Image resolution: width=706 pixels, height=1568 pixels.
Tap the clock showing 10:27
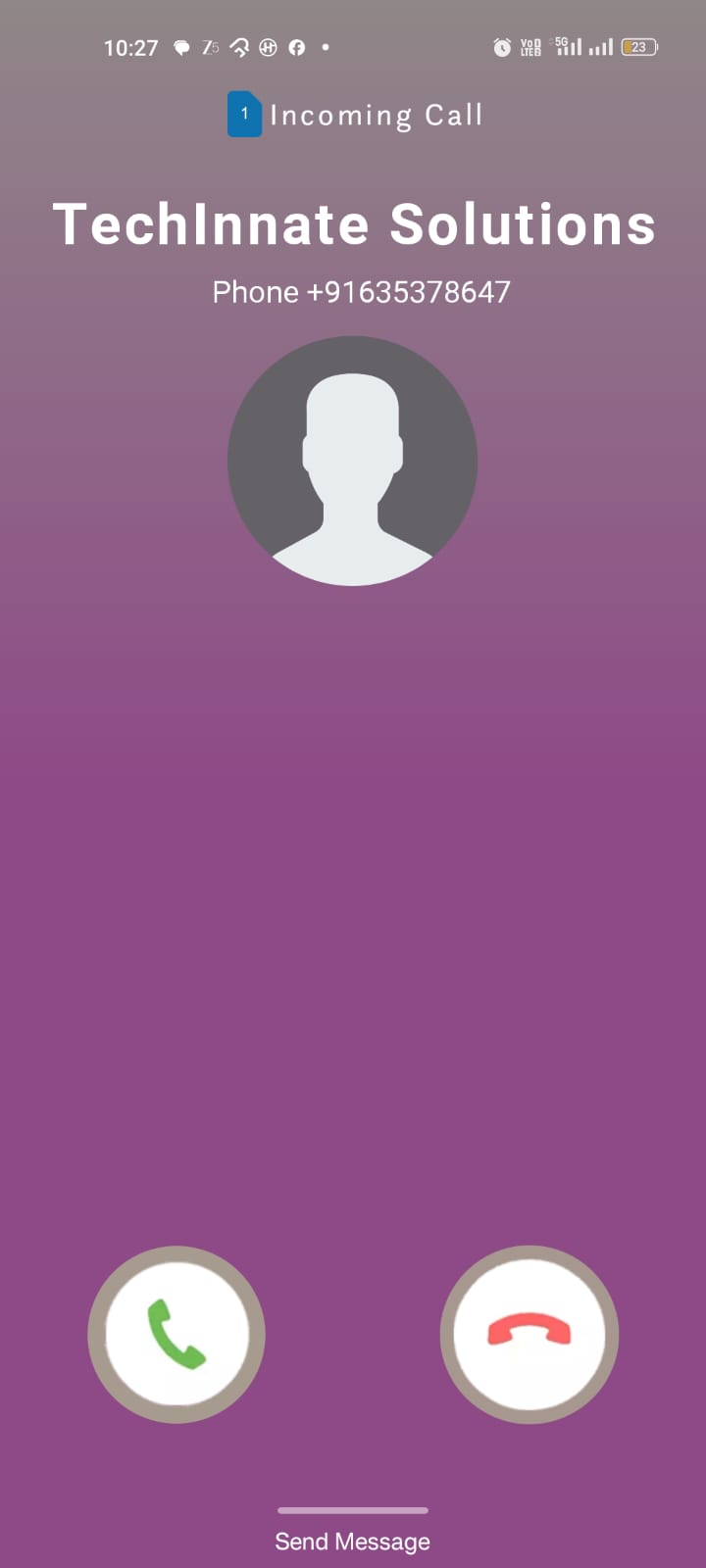(x=132, y=46)
